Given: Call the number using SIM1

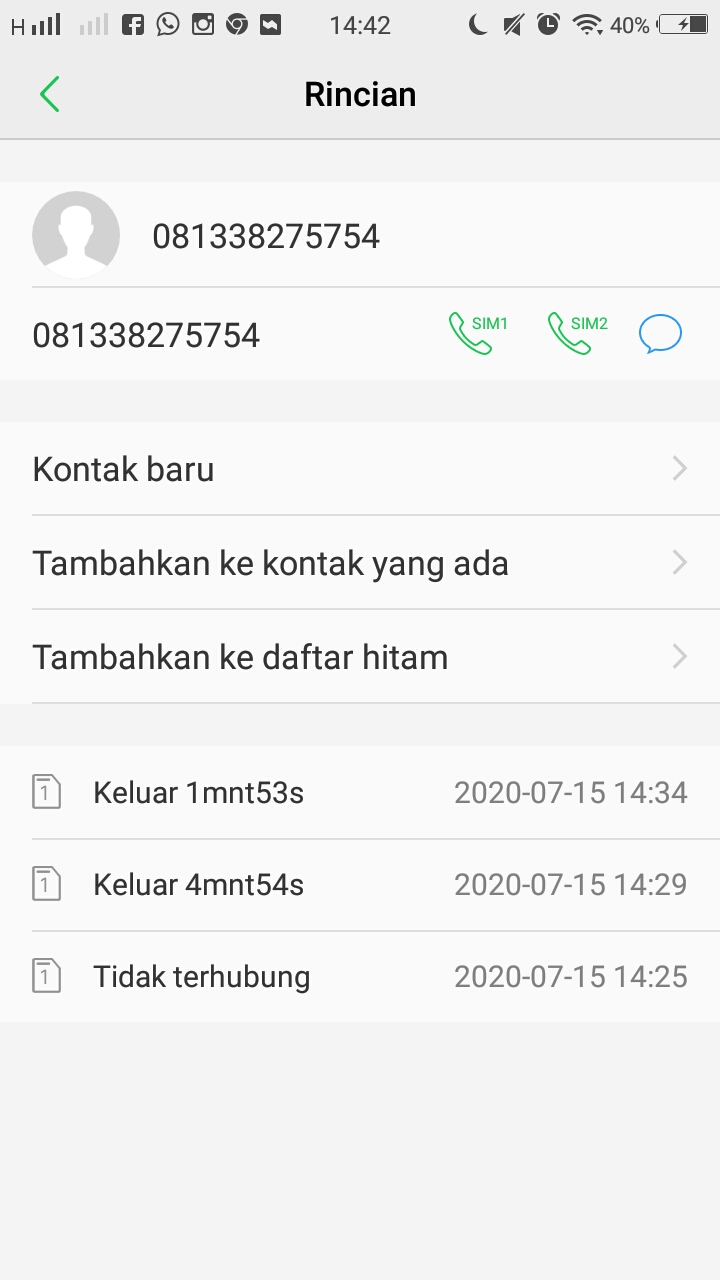Looking at the screenshot, I should pos(477,334).
